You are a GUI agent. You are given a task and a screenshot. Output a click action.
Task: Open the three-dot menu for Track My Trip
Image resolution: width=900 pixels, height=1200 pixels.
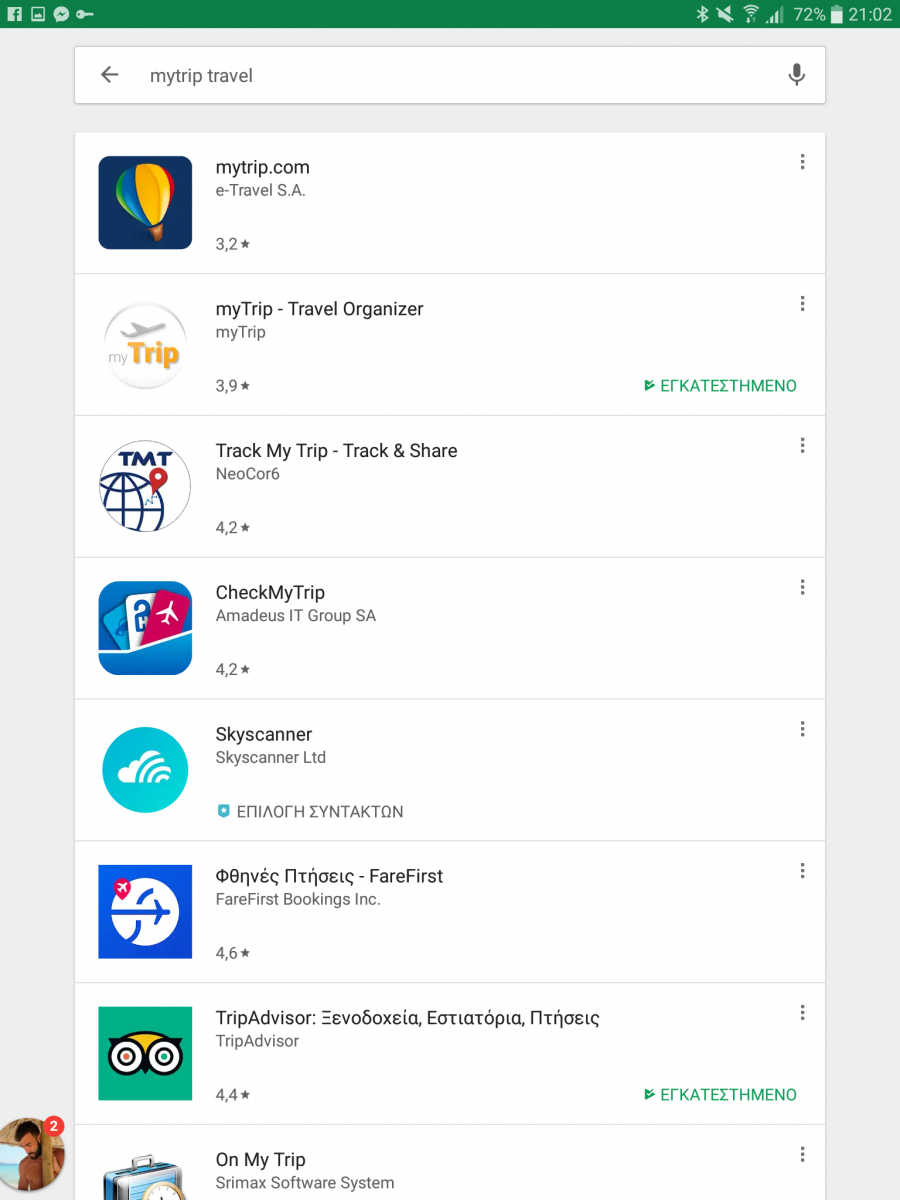tap(802, 446)
